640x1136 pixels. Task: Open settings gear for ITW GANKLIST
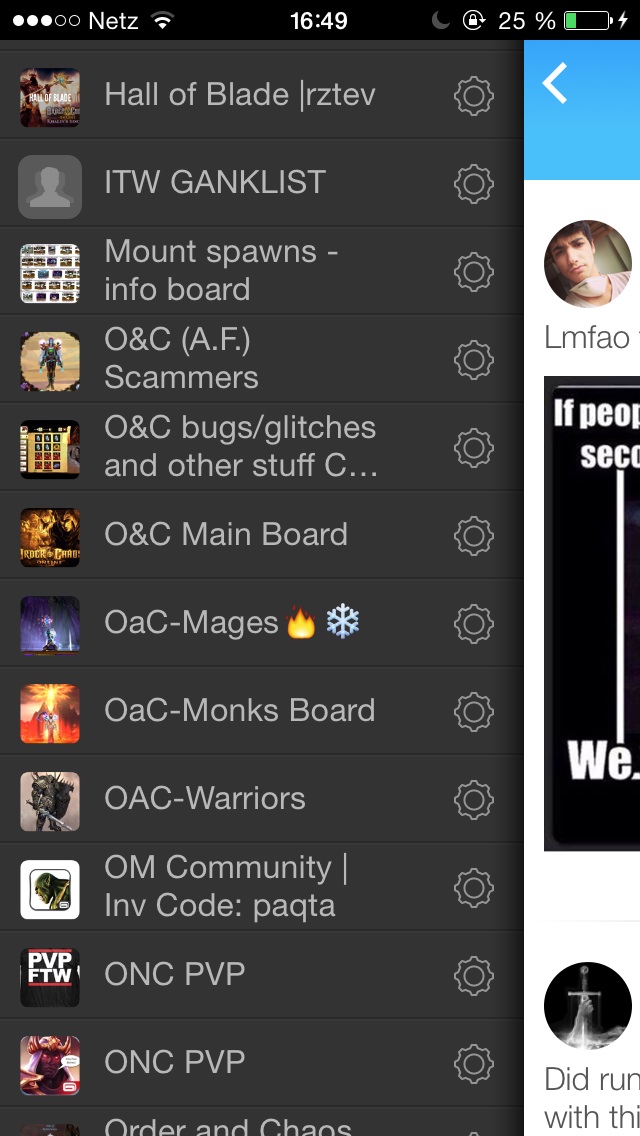coord(474,183)
